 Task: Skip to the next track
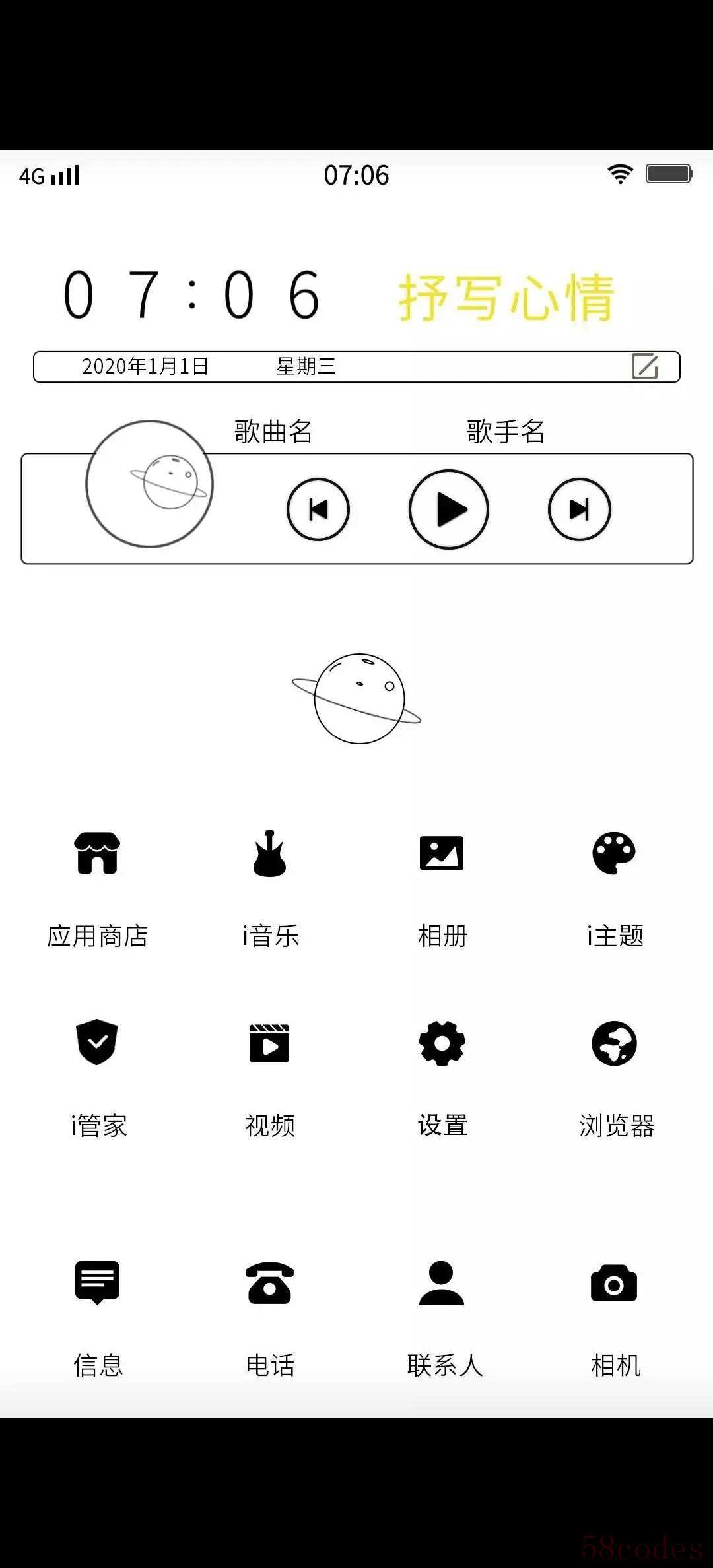click(580, 509)
